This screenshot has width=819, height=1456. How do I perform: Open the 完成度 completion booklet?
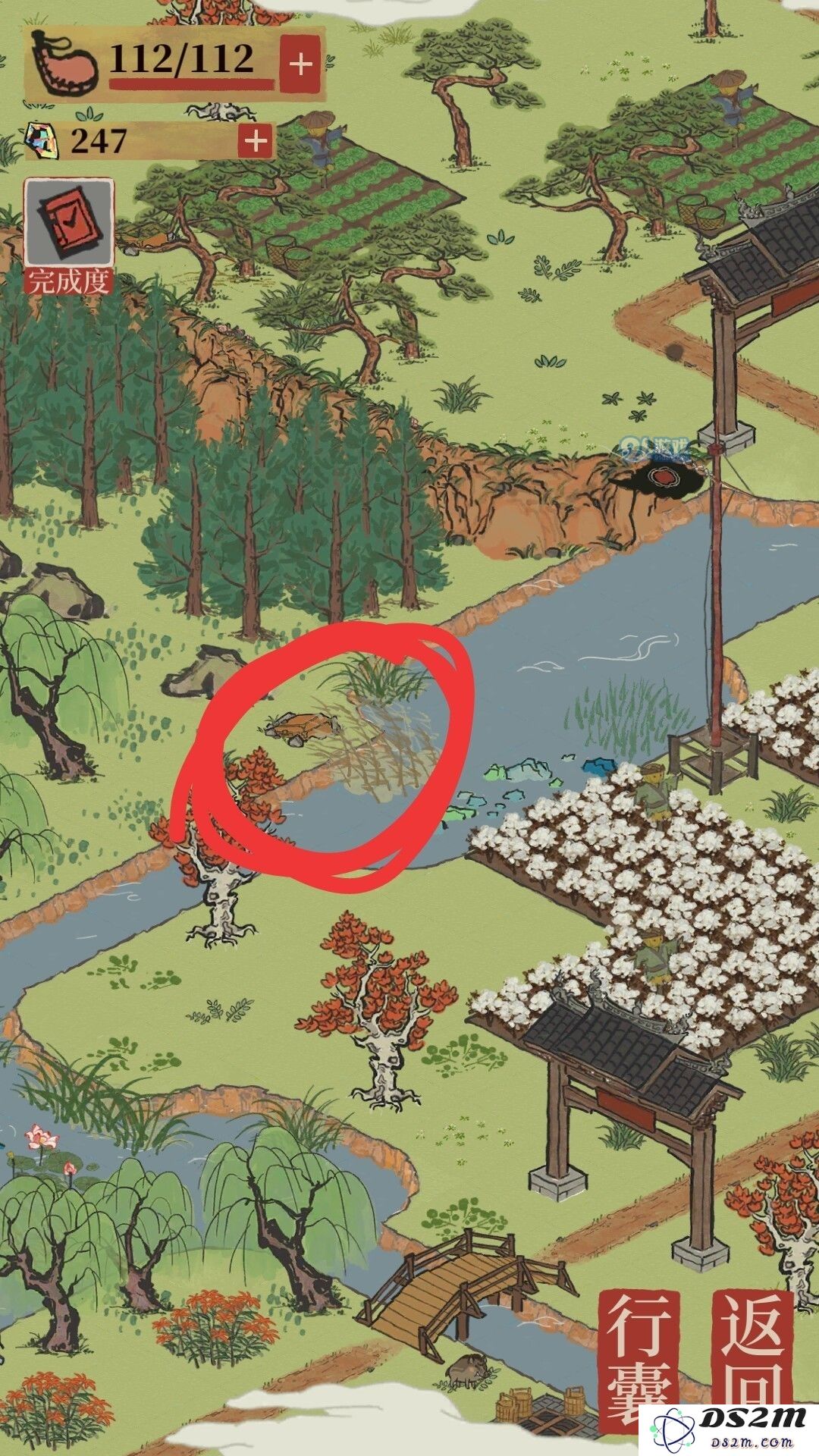click(x=69, y=224)
